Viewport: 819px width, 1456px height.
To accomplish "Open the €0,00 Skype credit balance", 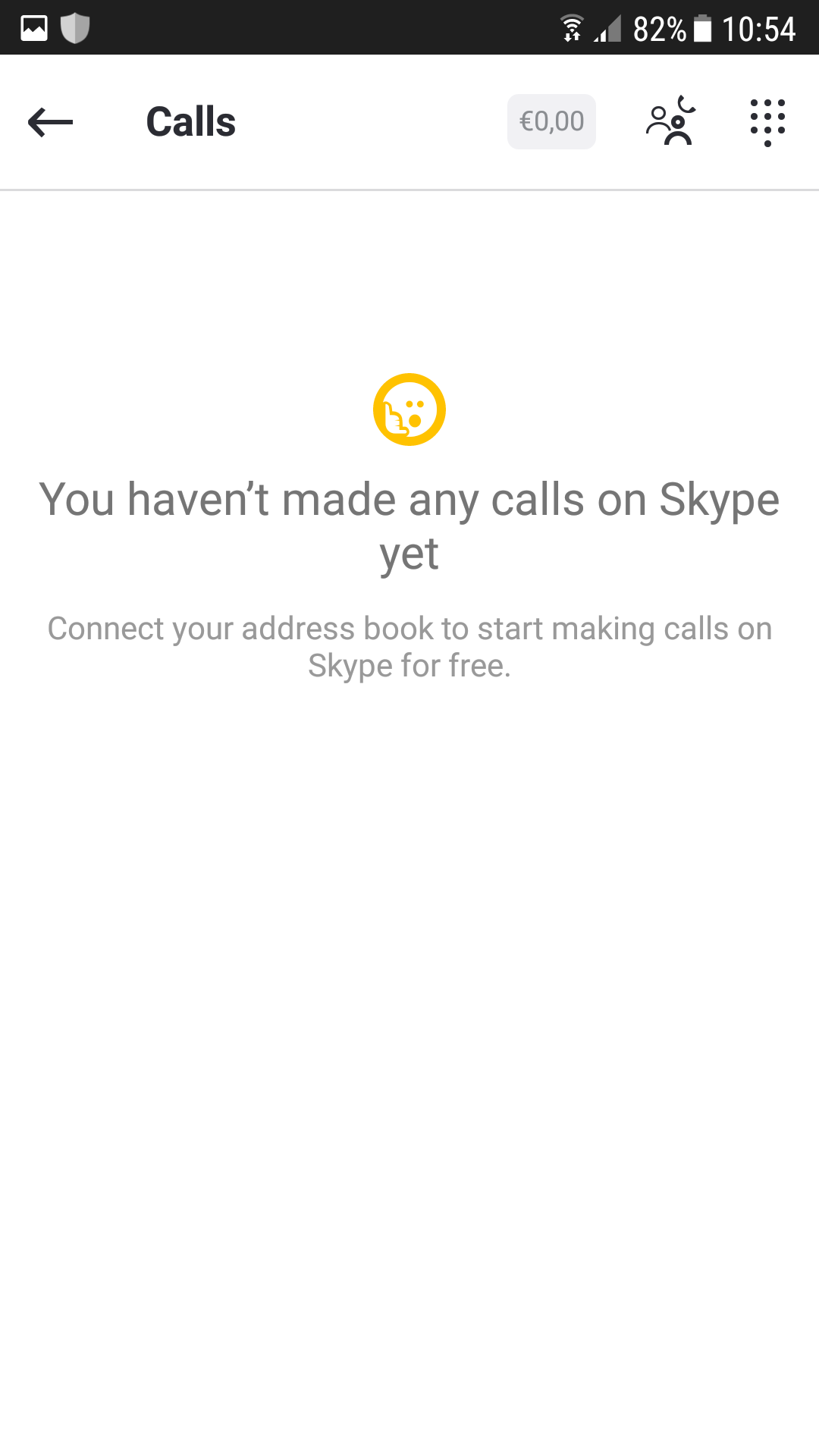I will 551,121.
